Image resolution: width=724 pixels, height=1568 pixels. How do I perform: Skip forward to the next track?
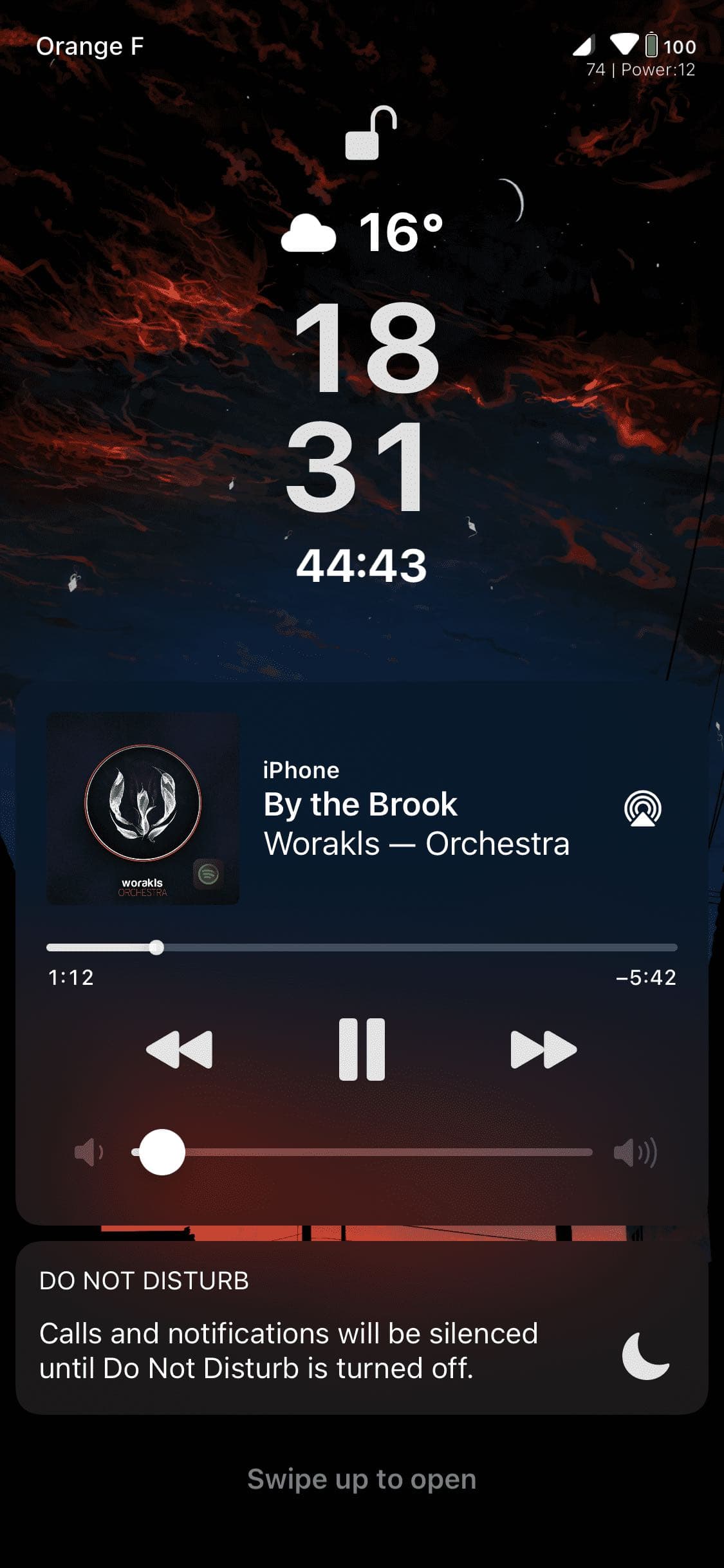pos(544,1049)
